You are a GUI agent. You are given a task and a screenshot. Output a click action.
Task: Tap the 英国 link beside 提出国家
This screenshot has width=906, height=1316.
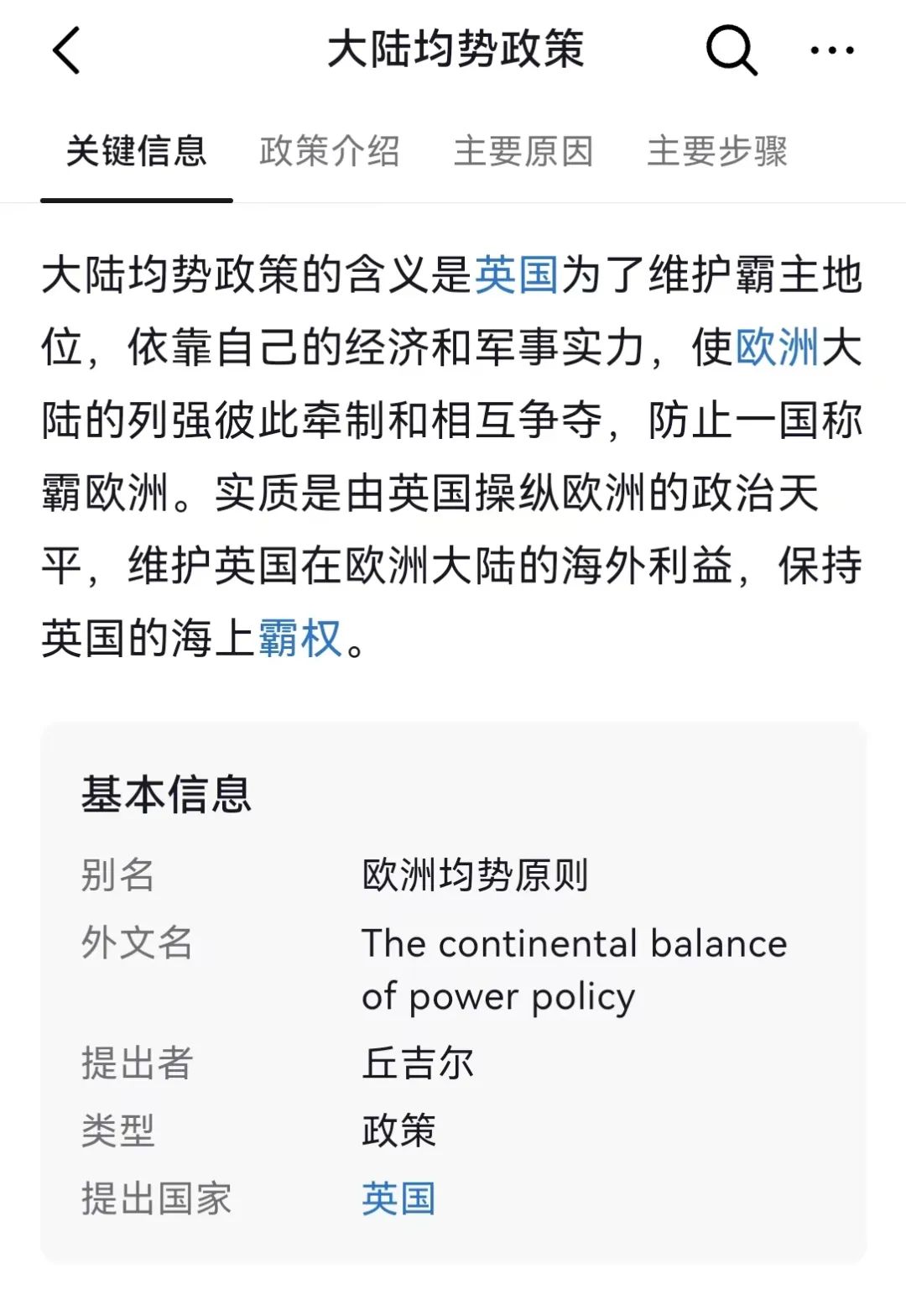(x=398, y=1198)
